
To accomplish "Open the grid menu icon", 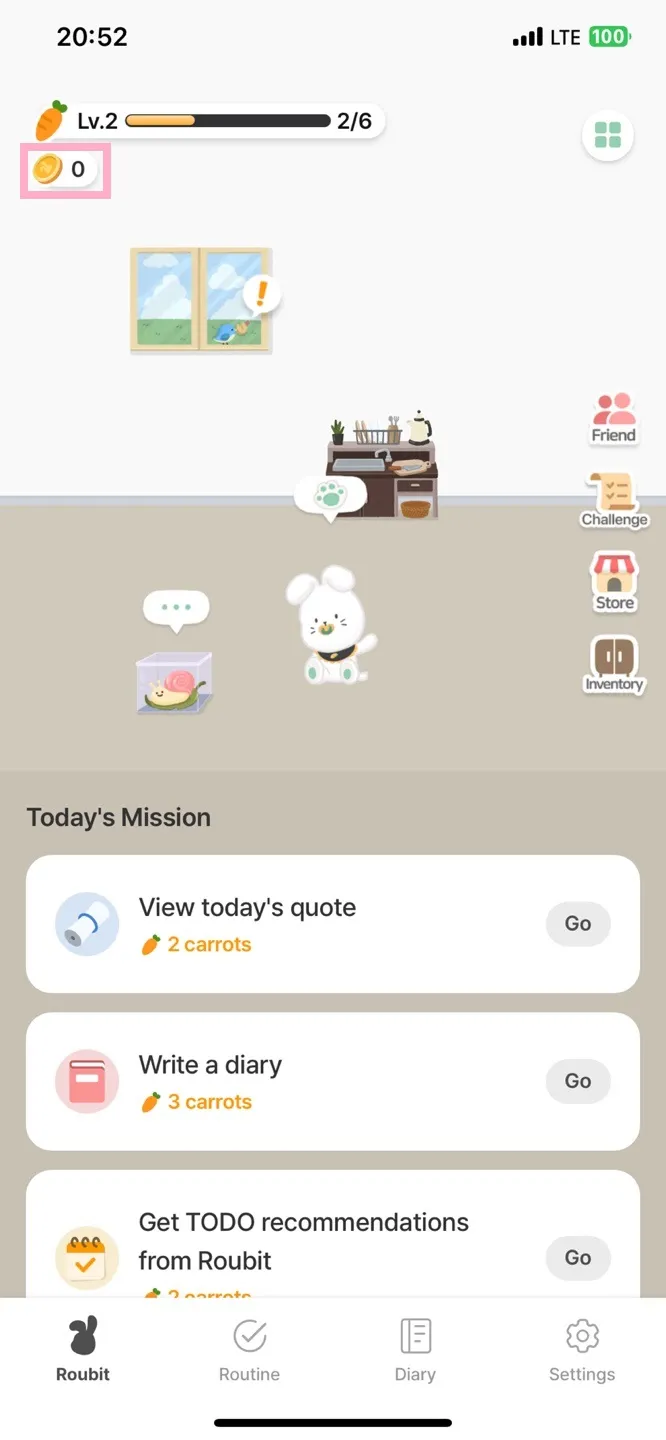I will [x=608, y=135].
